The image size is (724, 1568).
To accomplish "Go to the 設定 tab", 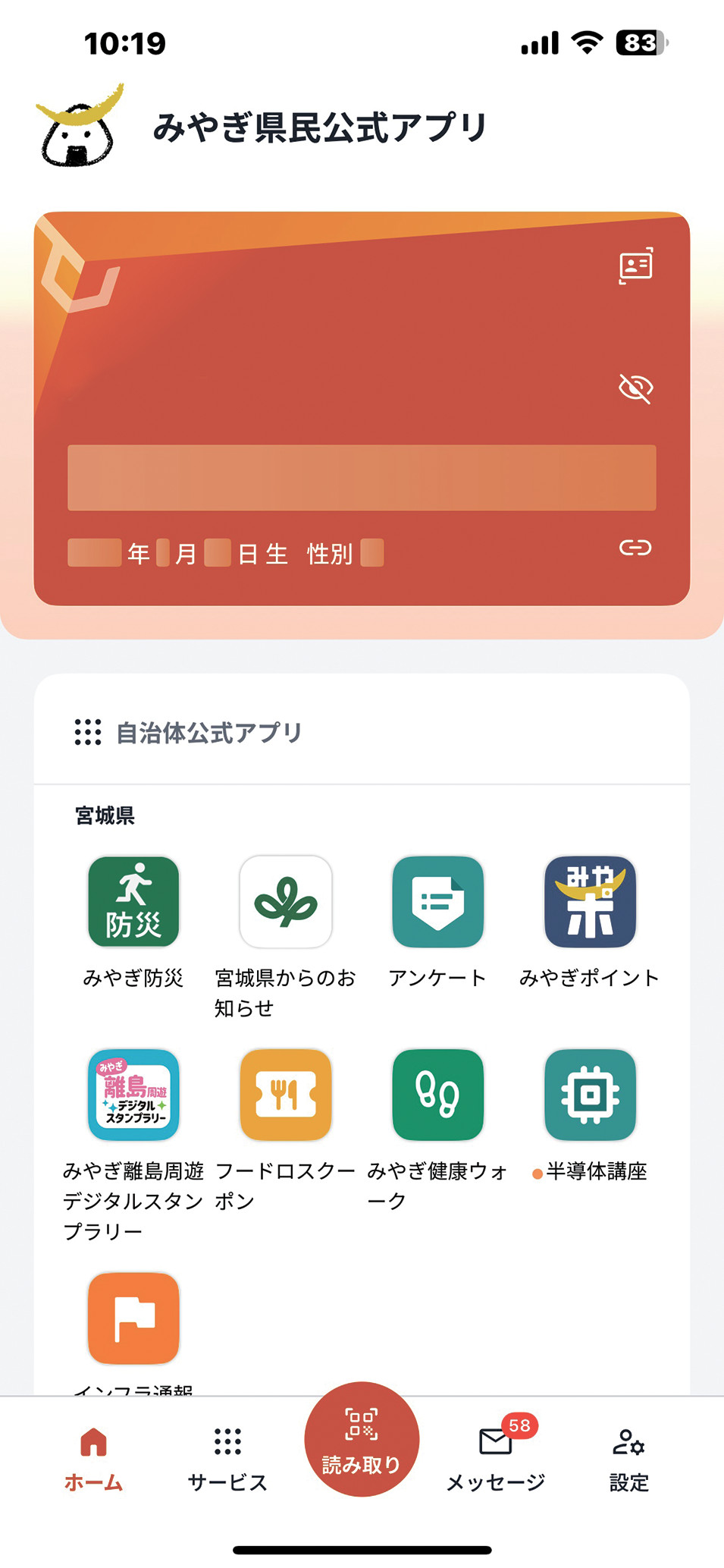I will (628, 1458).
